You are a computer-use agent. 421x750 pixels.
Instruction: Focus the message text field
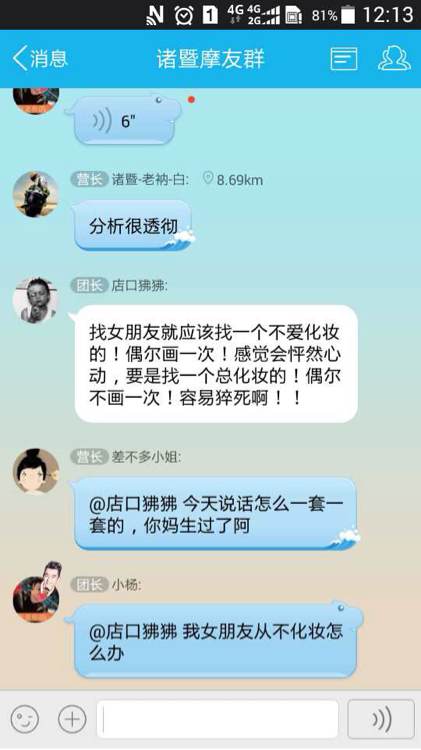[x=218, y=719]
